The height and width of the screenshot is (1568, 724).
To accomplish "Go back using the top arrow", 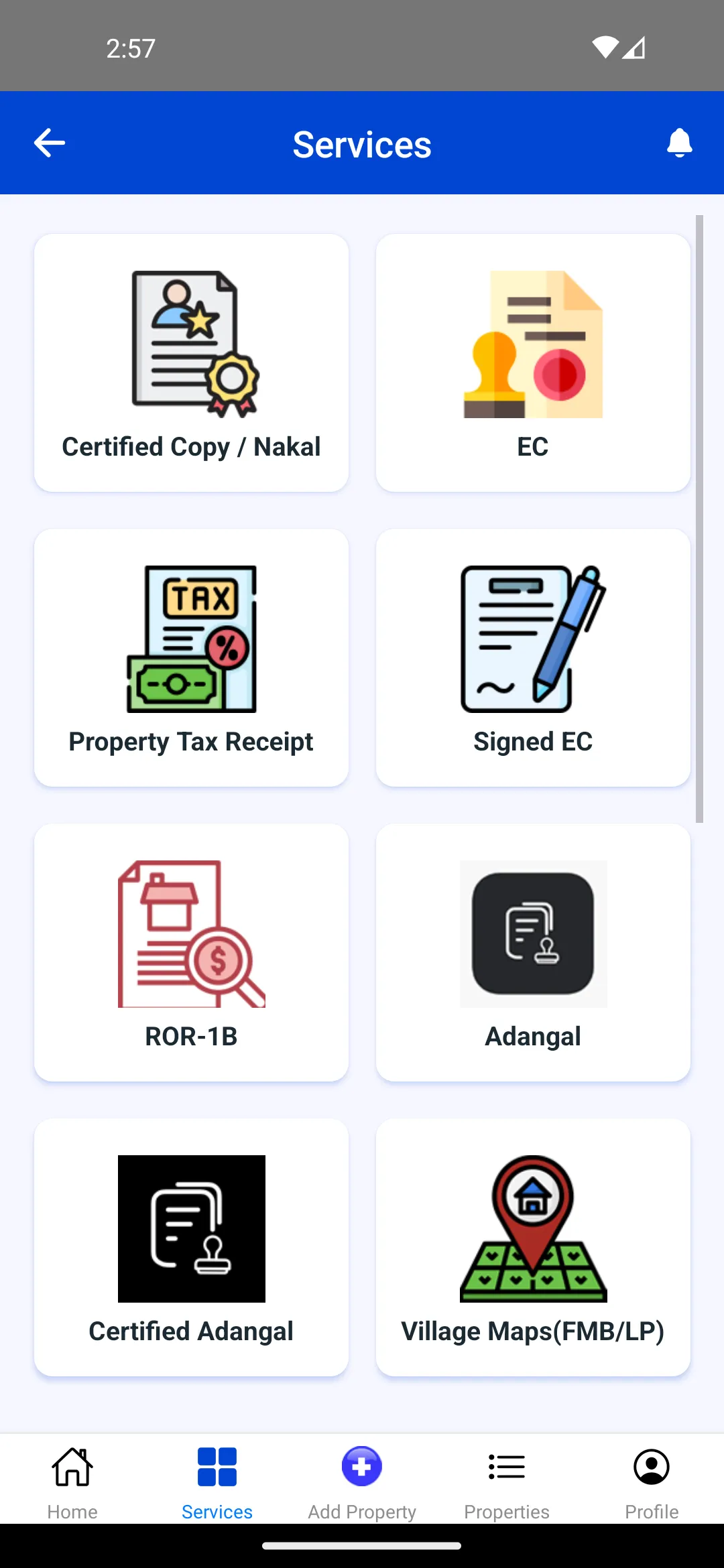I will (x=50, y=143).
